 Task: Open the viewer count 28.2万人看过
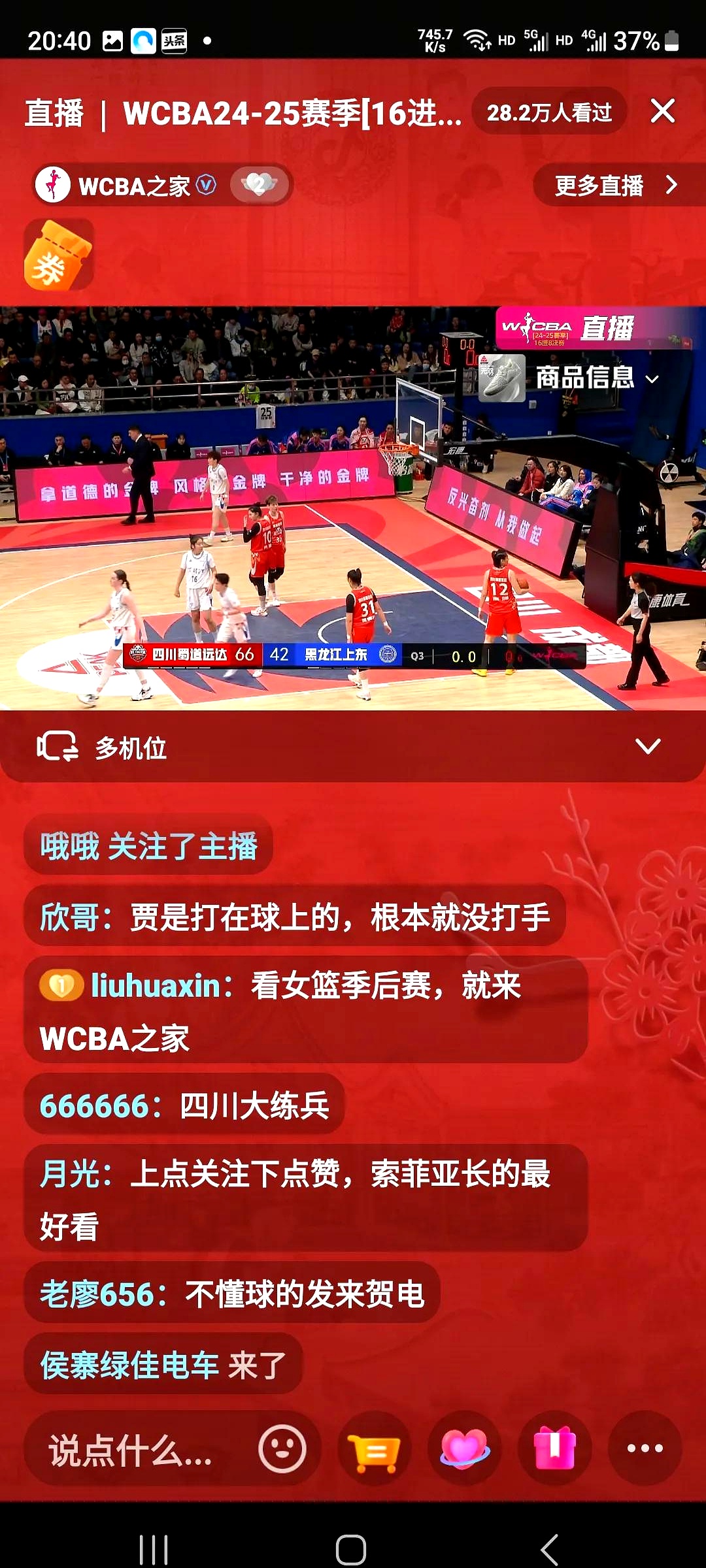click(549, 112)
